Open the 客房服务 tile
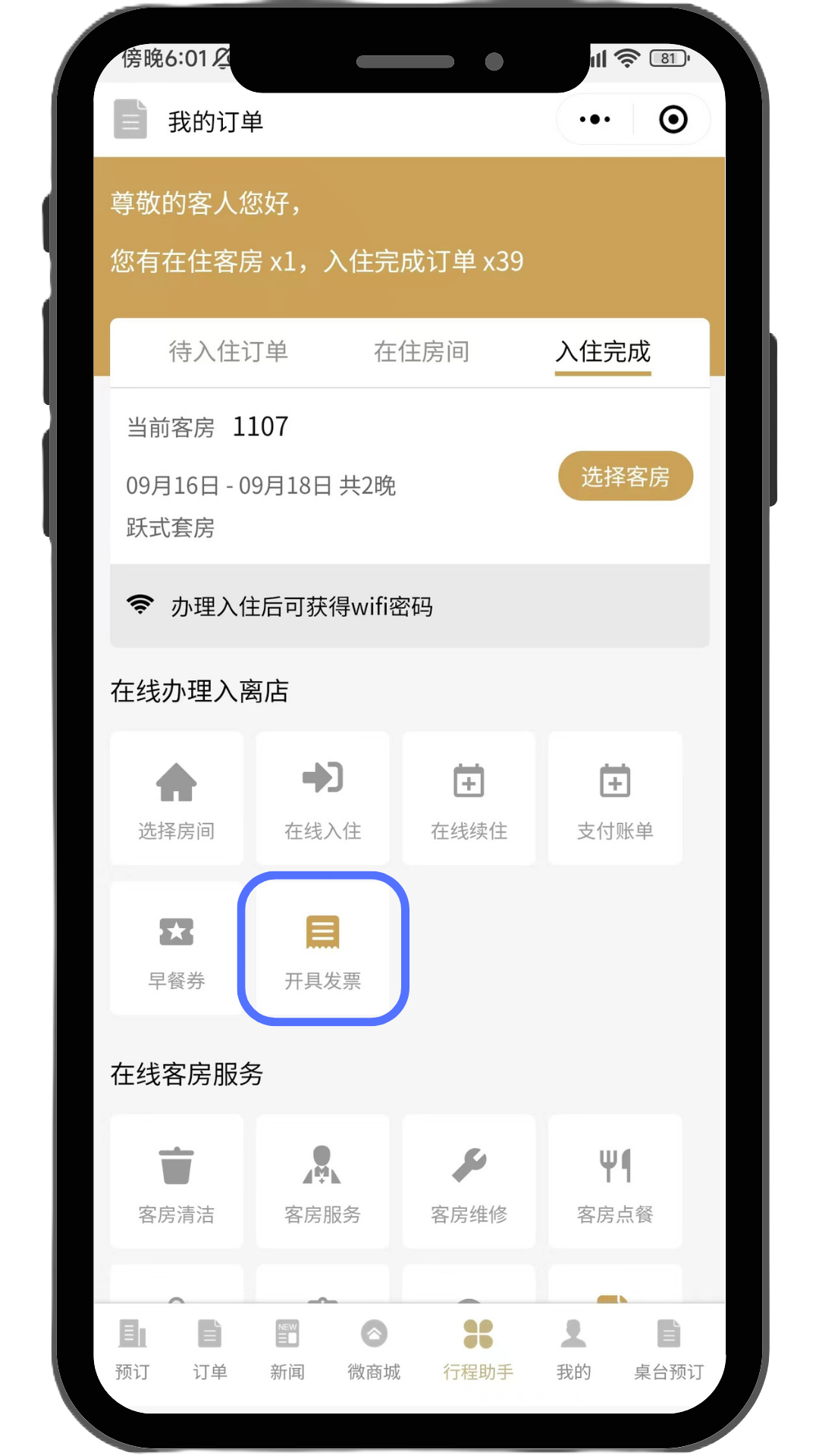Screen dimensions: 819x1456 (x=322, y=1181)
